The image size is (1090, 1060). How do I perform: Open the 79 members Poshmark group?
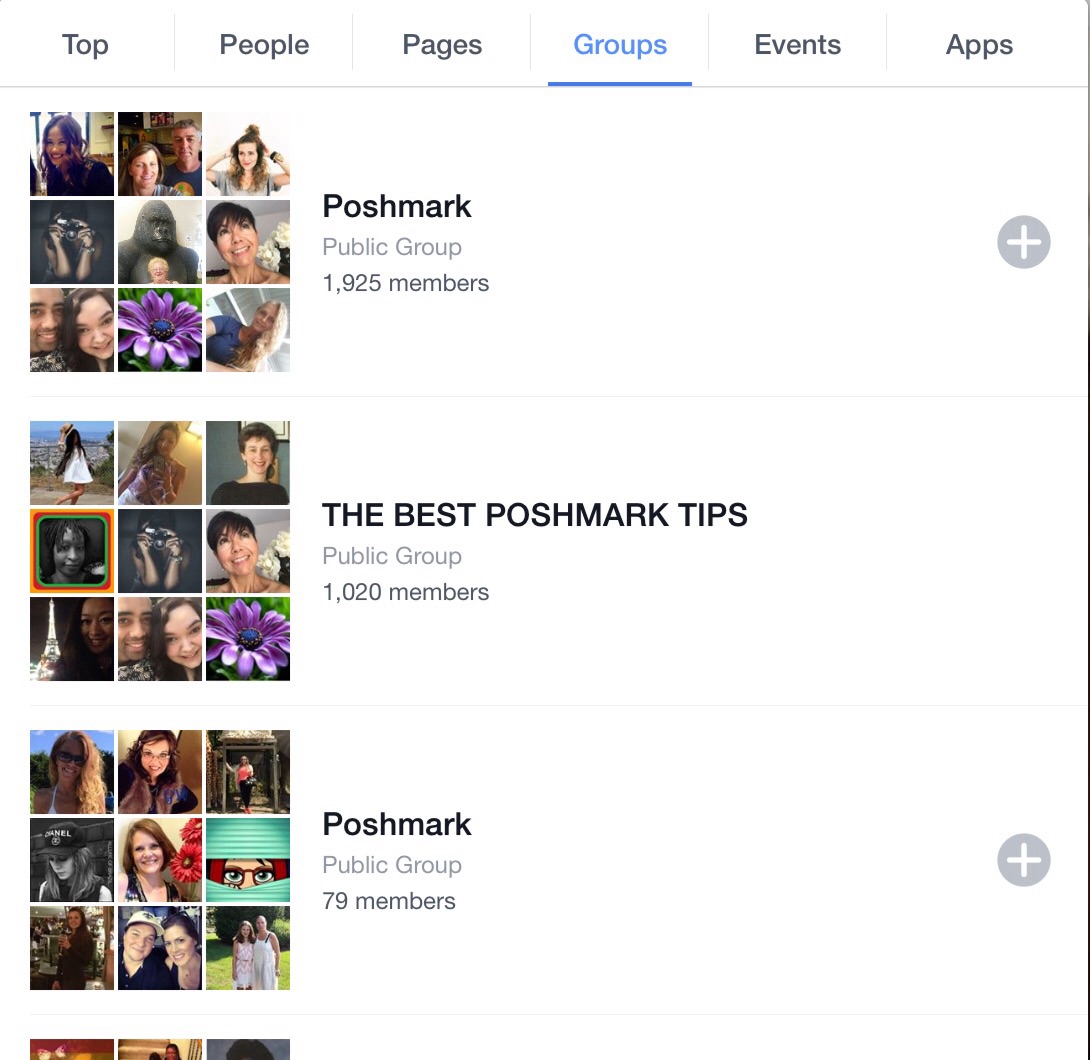(397, 824)
